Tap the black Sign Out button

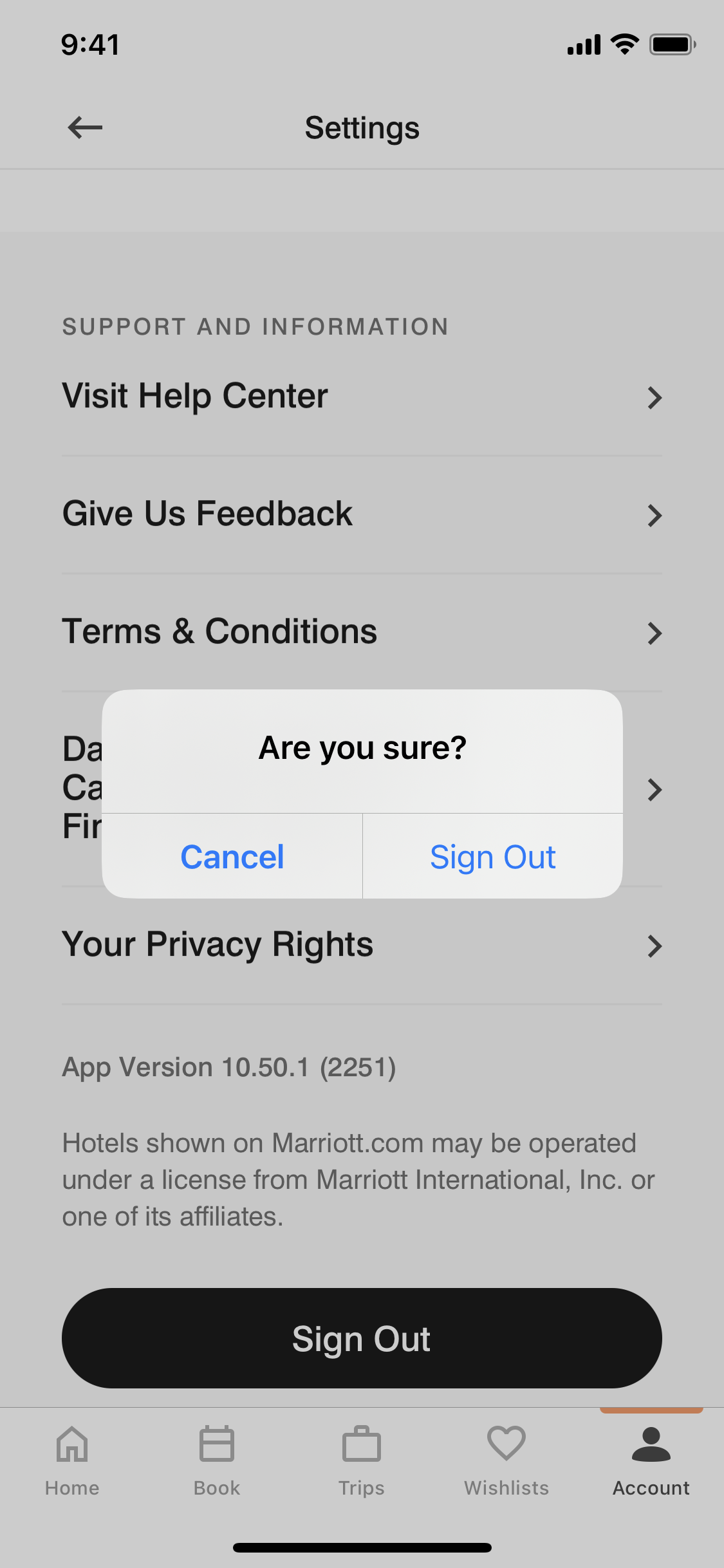pyautogui.click(x=362, y=1338)
